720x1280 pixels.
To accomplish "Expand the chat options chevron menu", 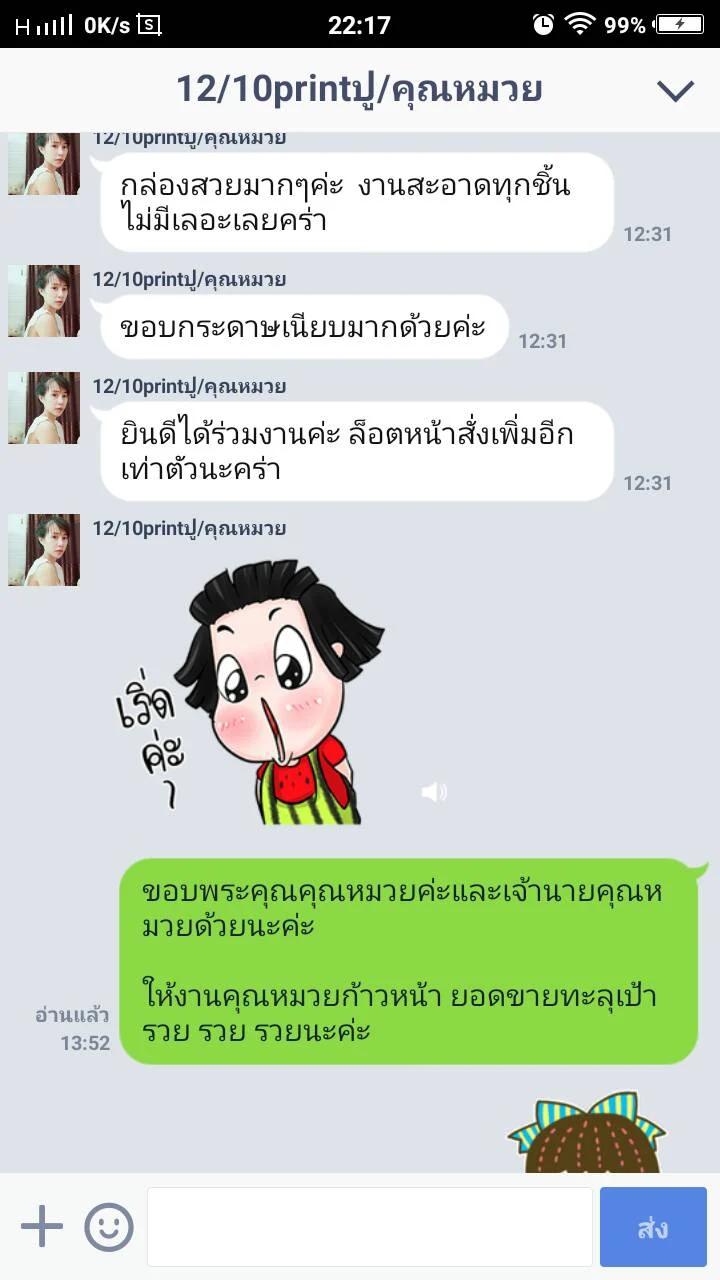I will (x=675, y=91).
